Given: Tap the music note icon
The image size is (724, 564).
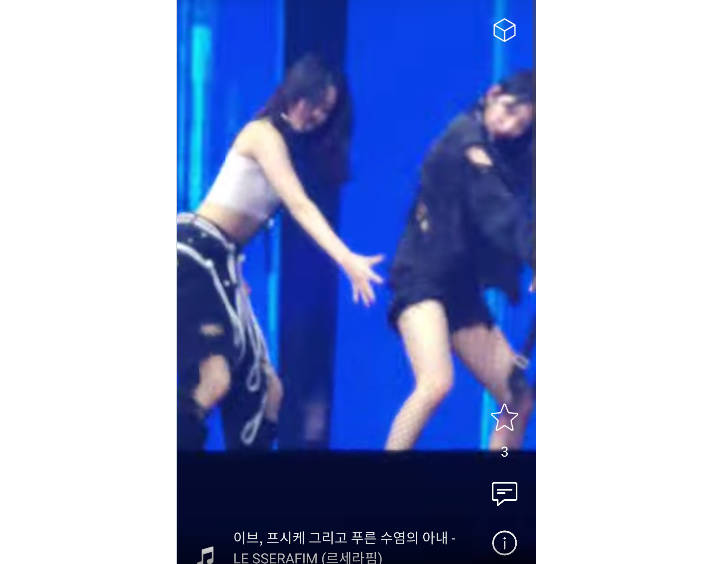Looking at the screenshot, I should click(206, 555).
